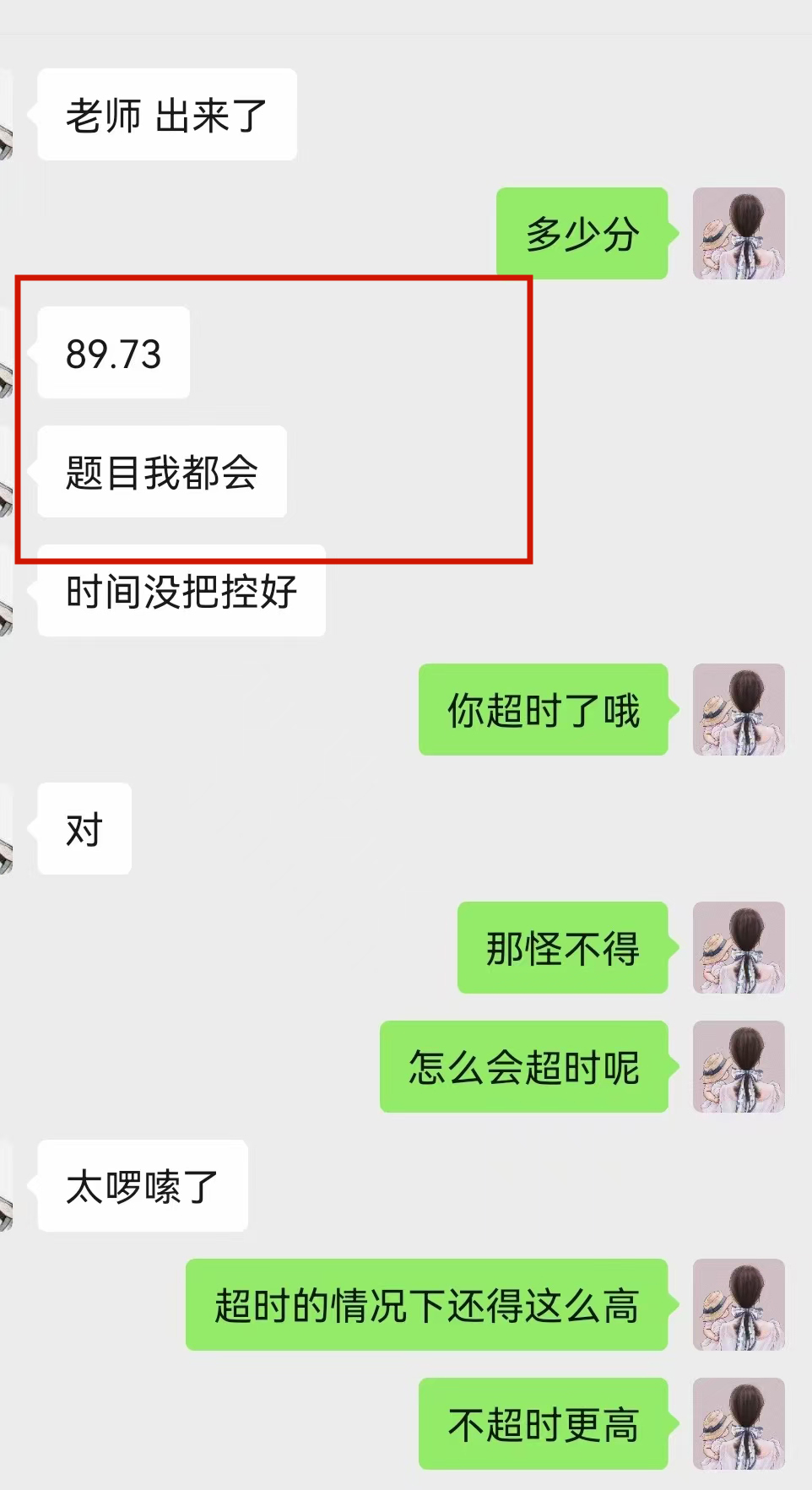The image size is (812, 1490).
Task: Tap the avatar beside "不超时更高"
Action: coord(739,1424)
